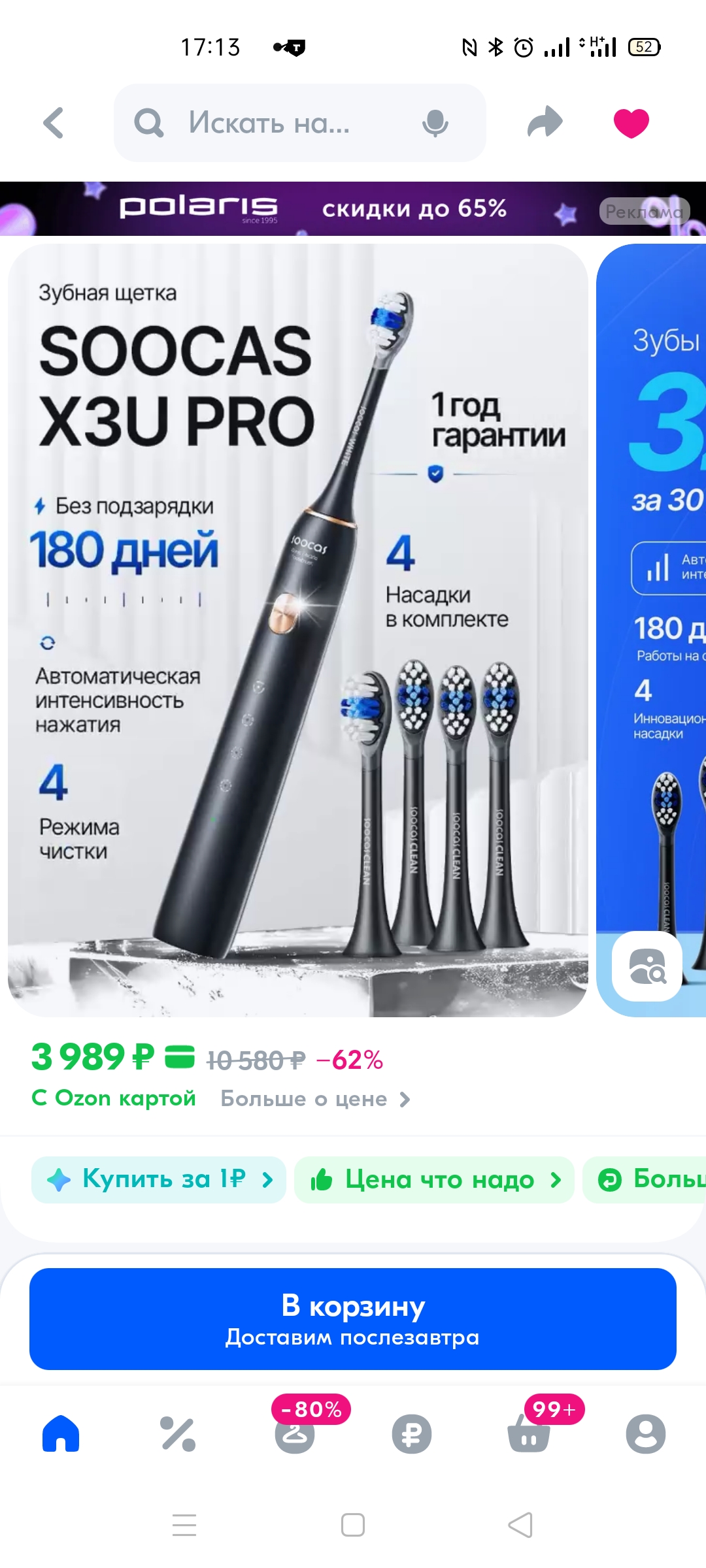Open the SOOCAS X3U PRO main product image
The image size is (706, 1568).
(x=297, y=630)
